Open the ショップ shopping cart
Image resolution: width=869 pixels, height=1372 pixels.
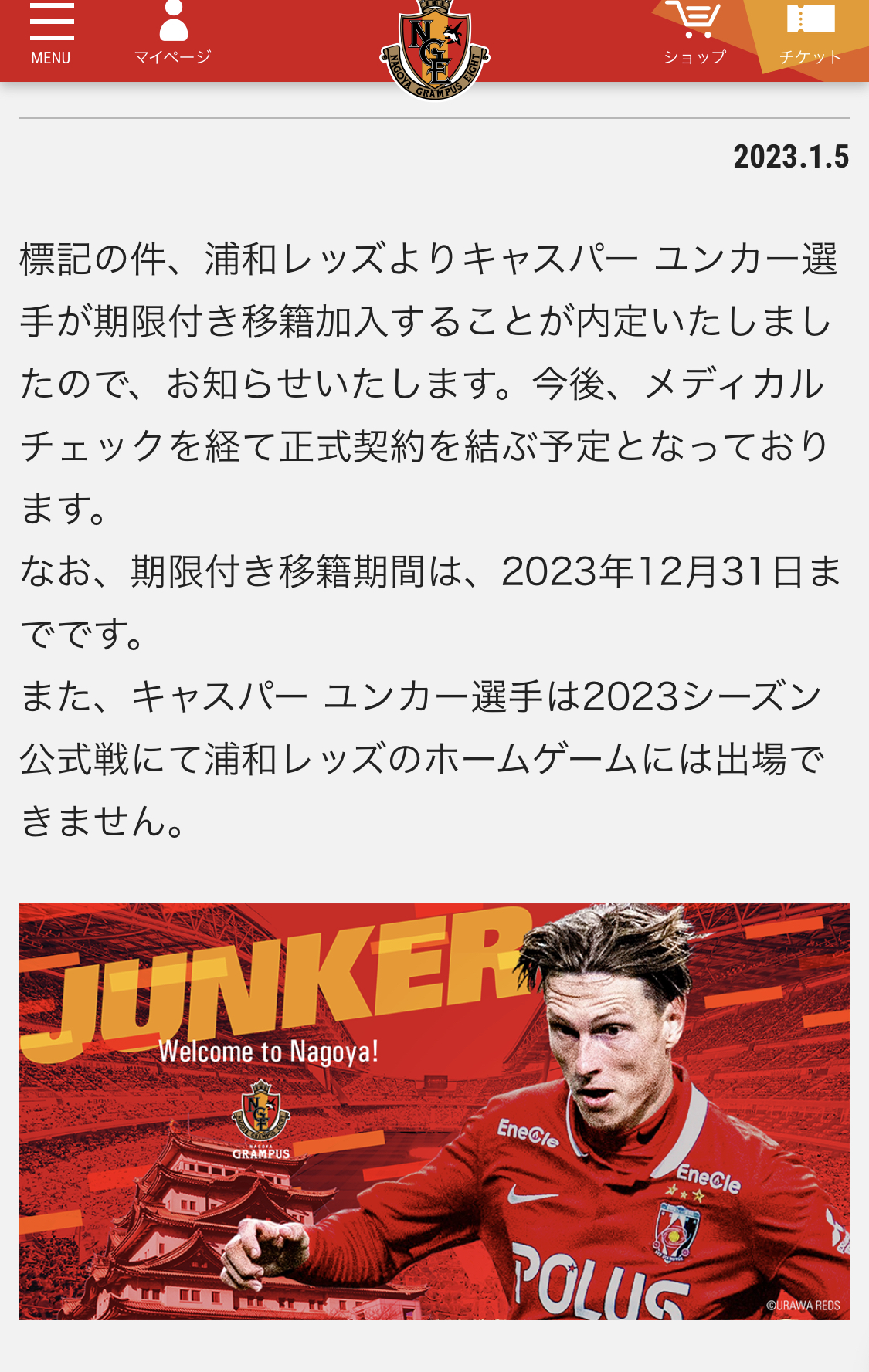click(694, 34)
